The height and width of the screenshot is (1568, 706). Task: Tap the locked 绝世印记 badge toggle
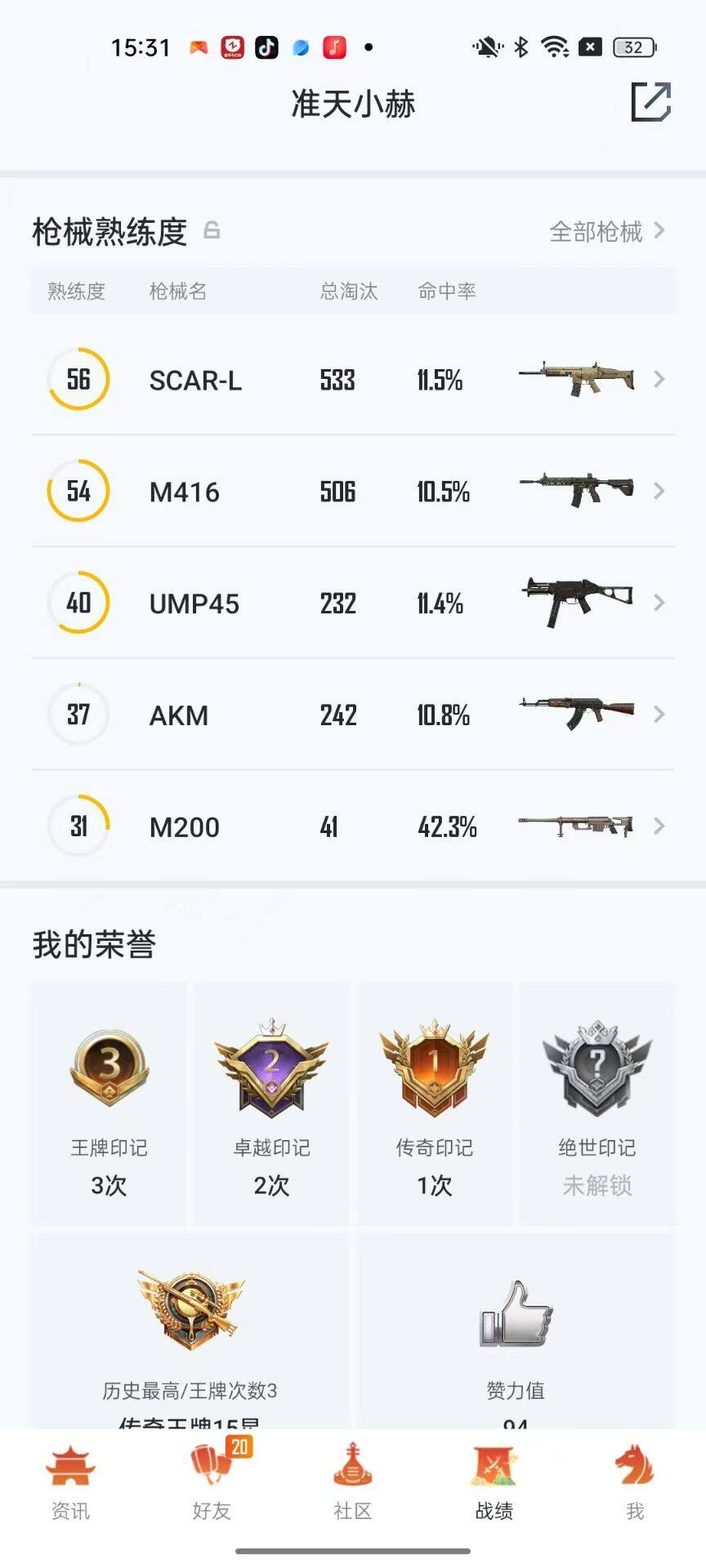coord(597,1066)
